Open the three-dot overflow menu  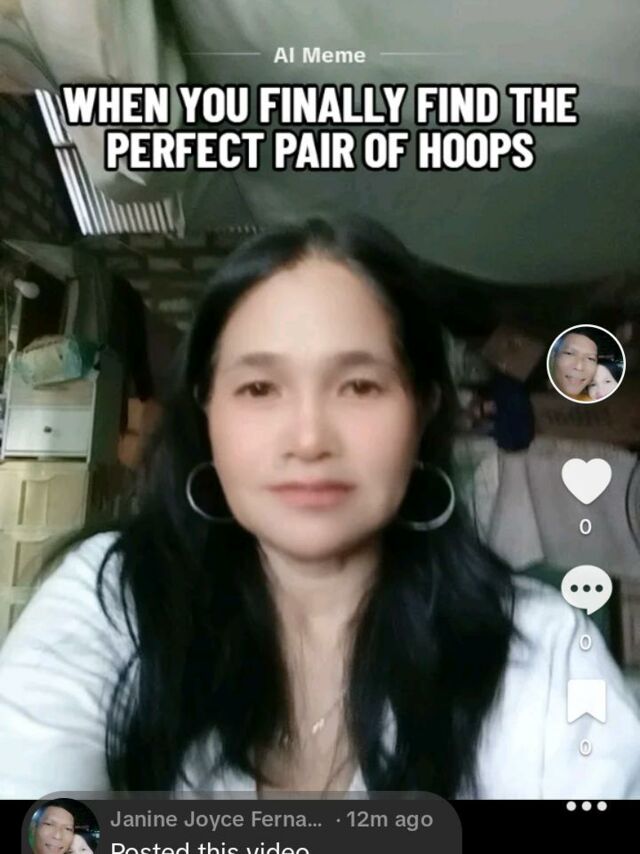point(586,806)
